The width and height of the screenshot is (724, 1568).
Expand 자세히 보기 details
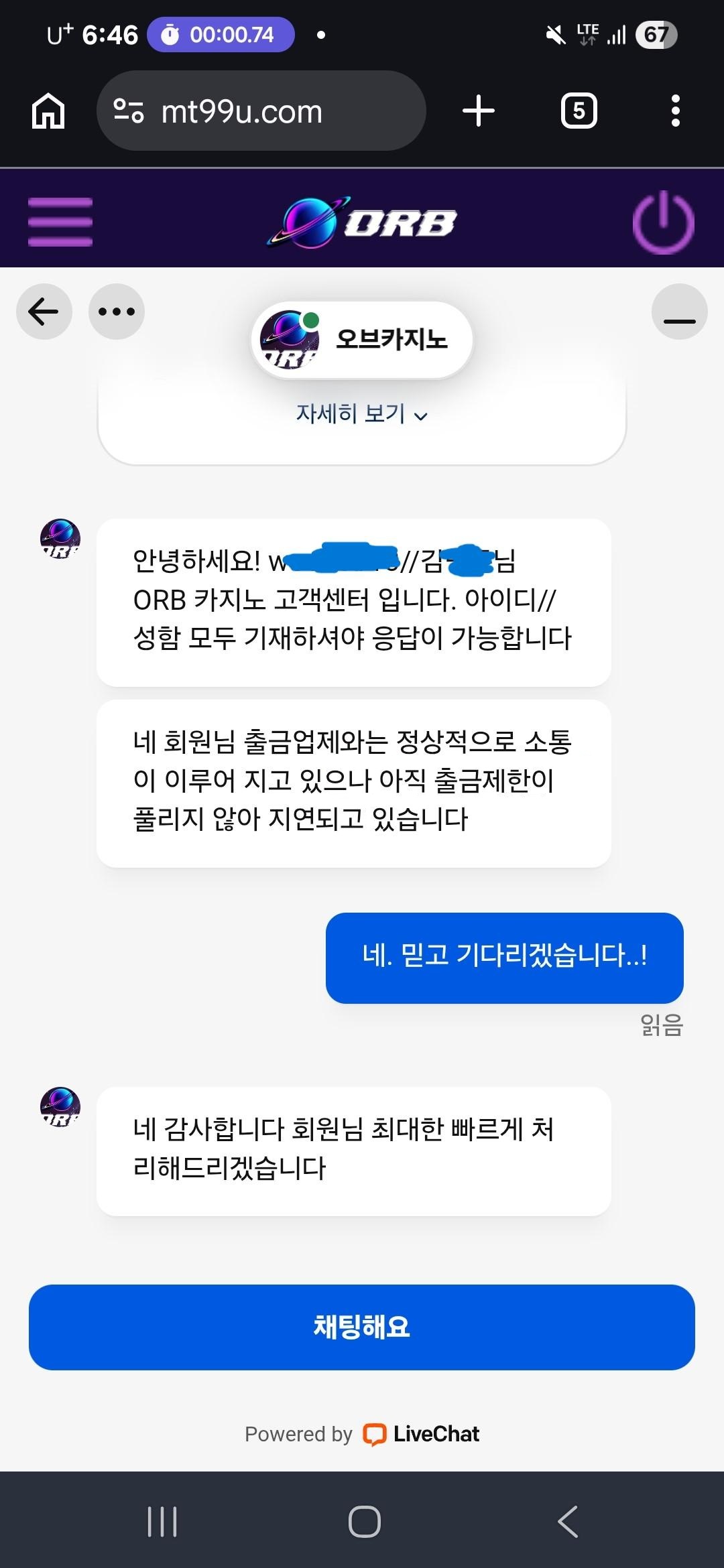[x=362, y=414]
